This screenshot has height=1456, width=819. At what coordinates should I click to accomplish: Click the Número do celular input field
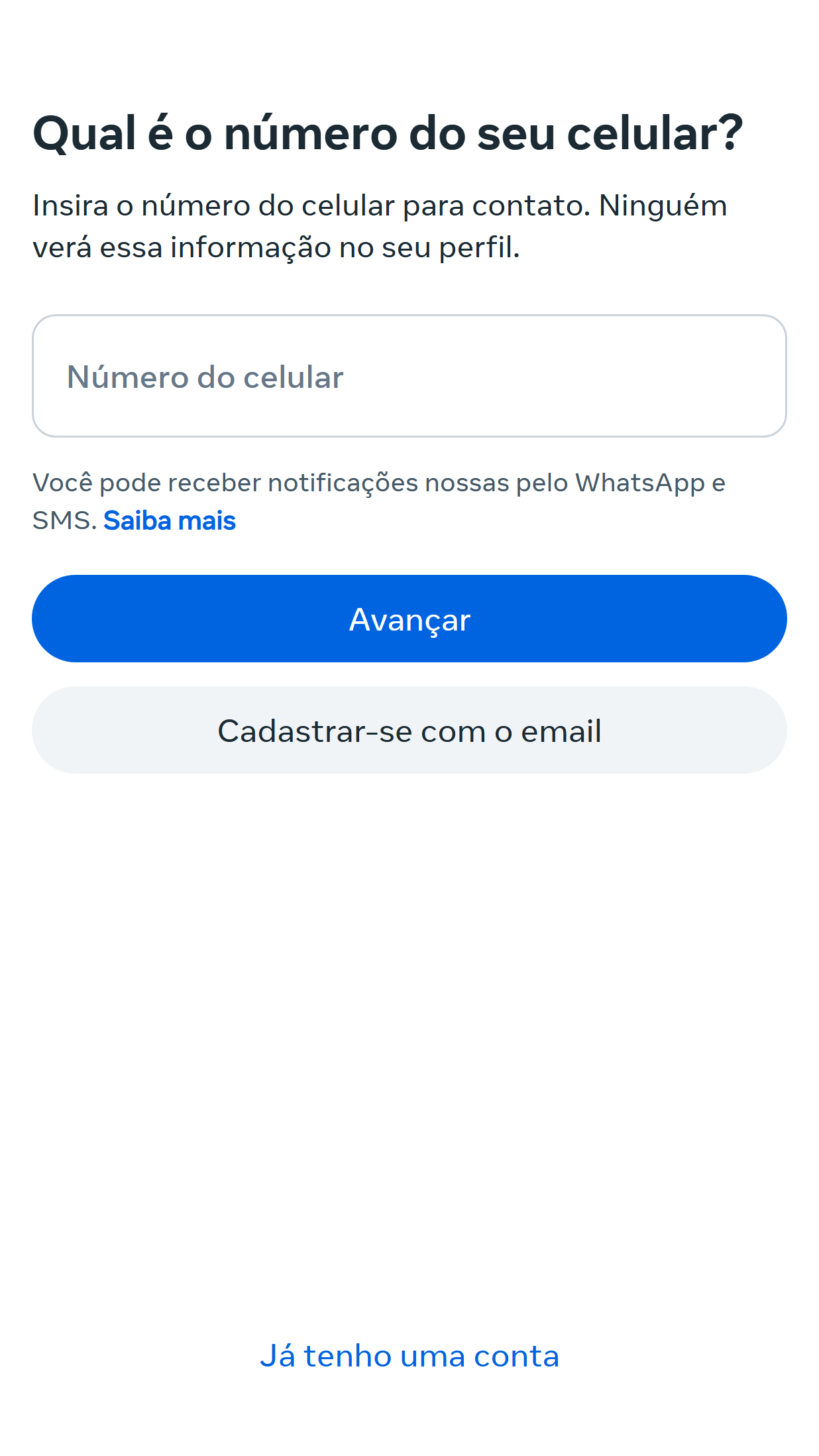click(409, 375)
